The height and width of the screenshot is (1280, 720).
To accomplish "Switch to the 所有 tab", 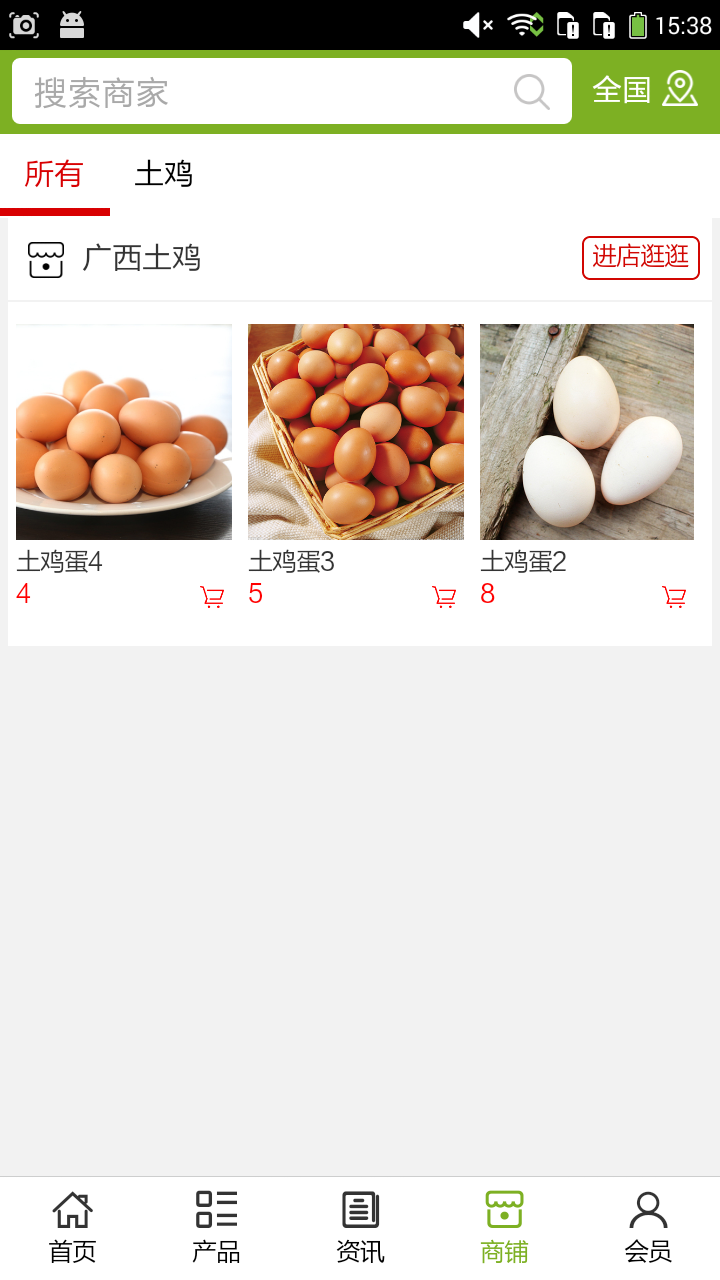I will (54, 174).
